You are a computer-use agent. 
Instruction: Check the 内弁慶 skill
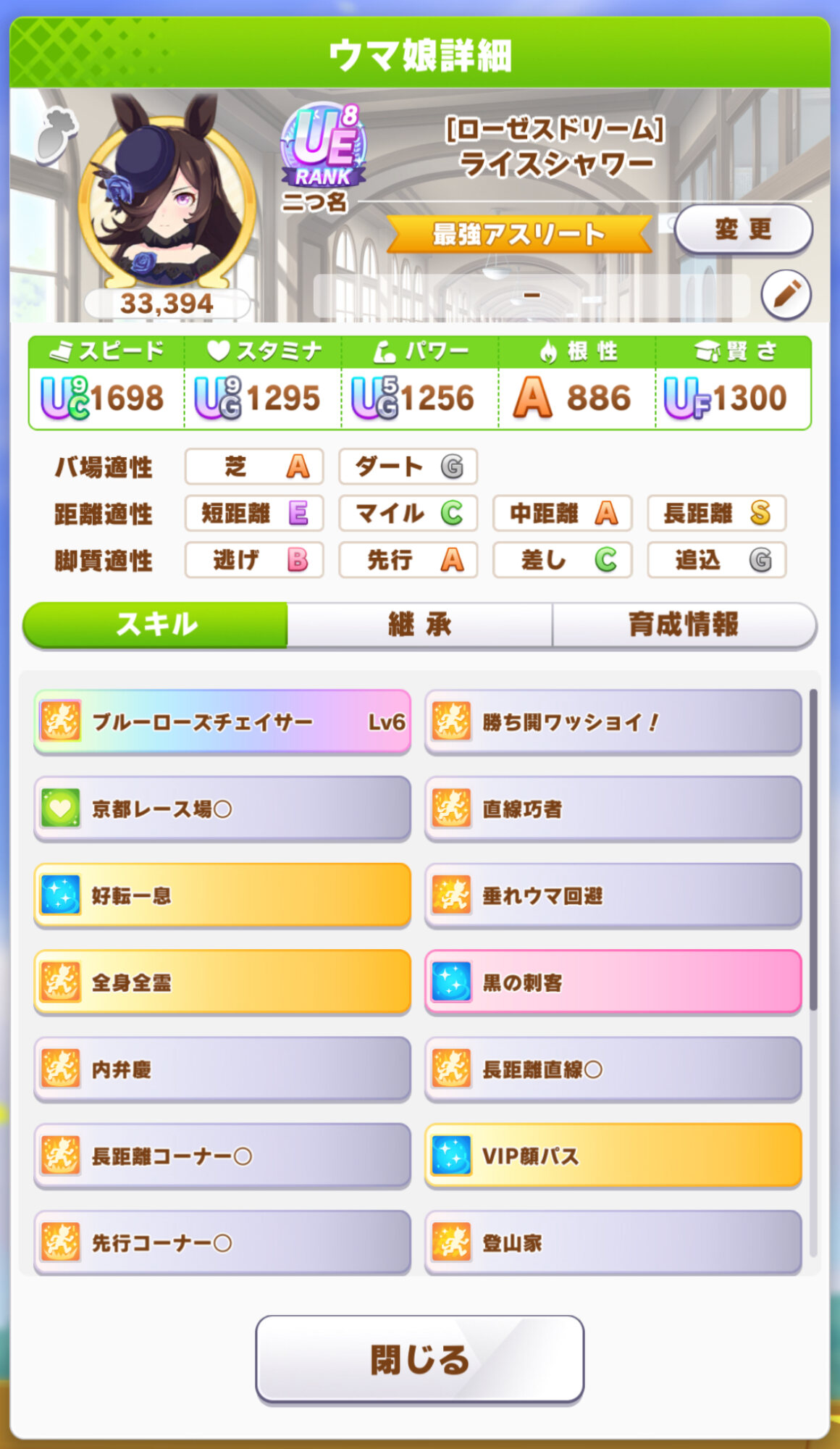click(x=222, y=1070)
